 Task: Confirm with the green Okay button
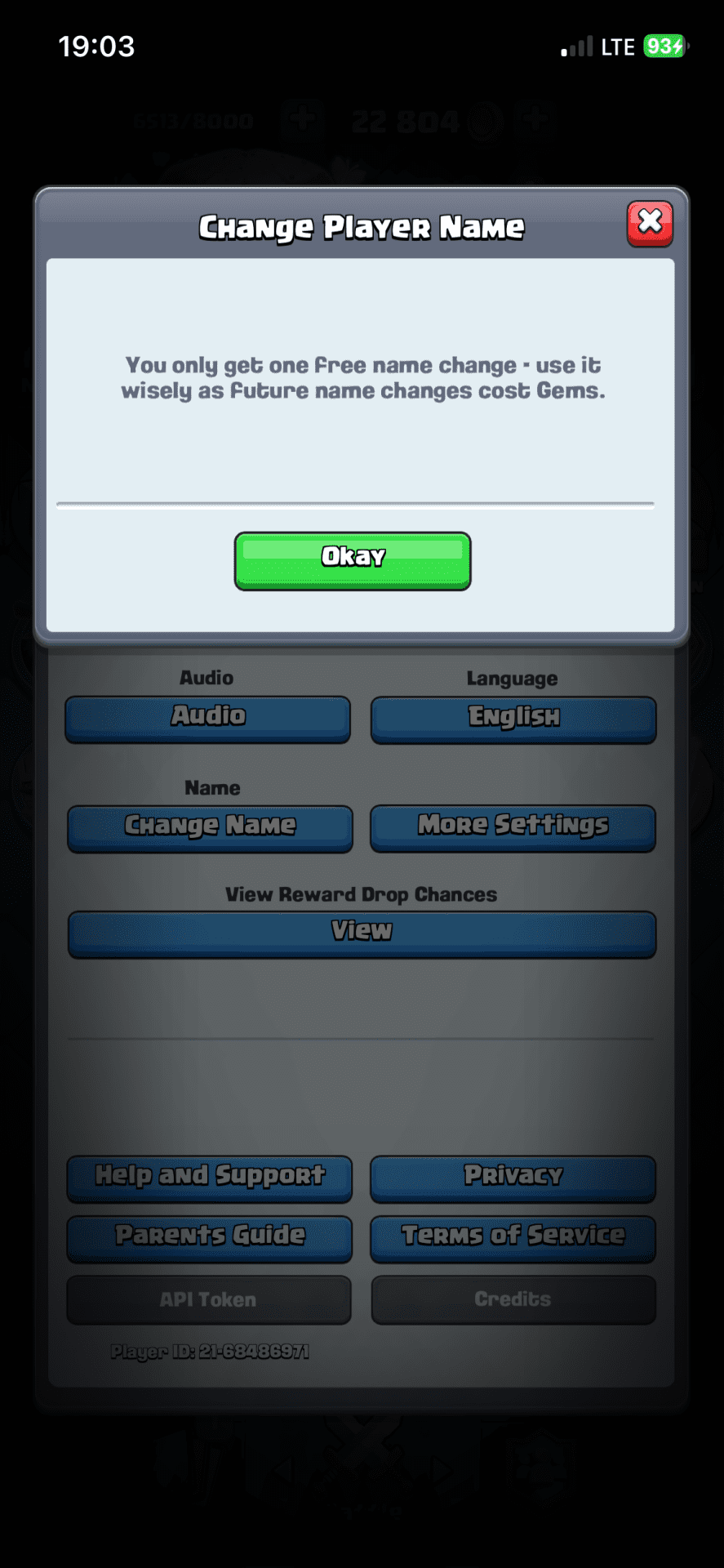click(x=353, y=561)
